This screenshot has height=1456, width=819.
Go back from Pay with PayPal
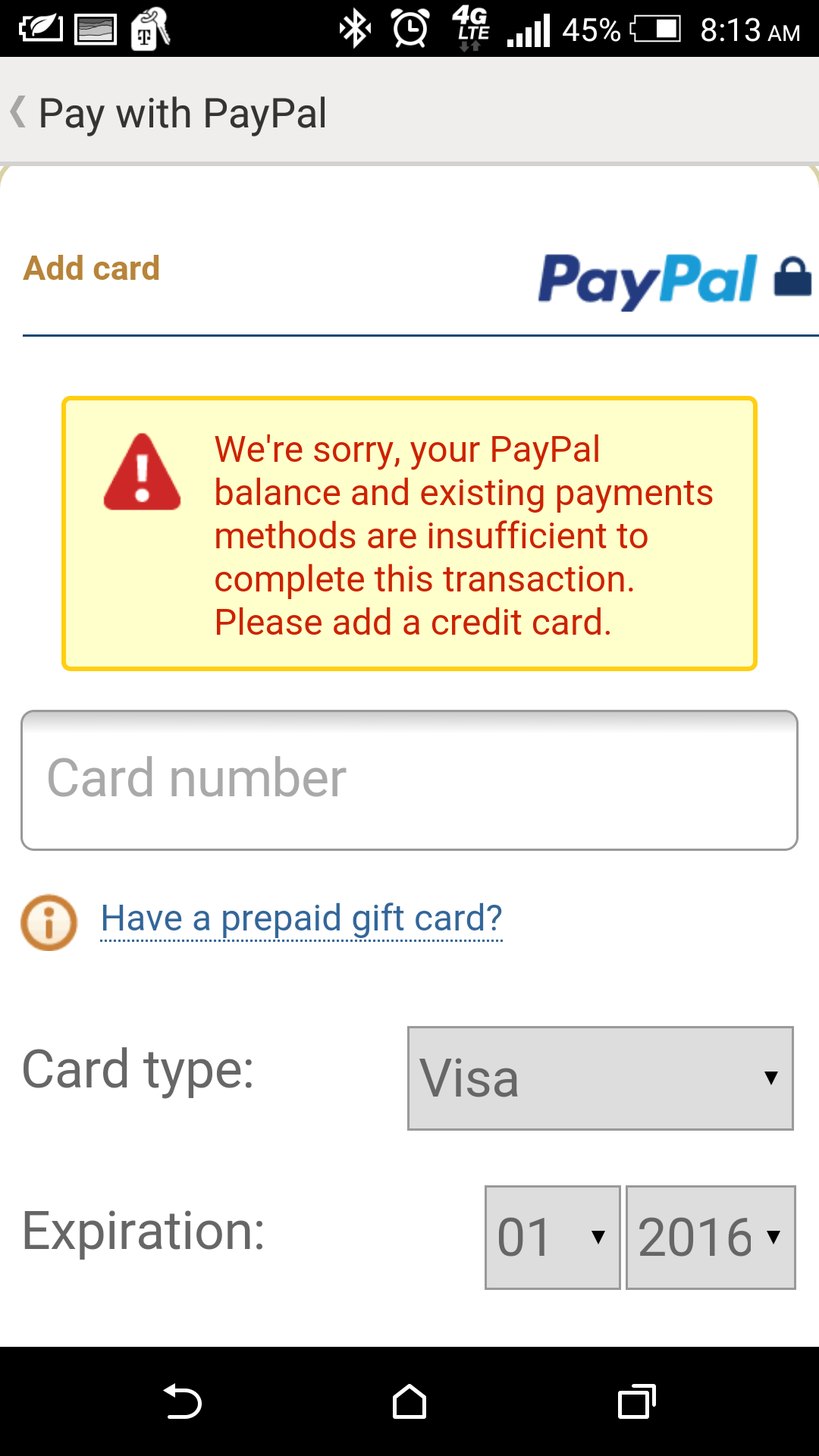20,113
